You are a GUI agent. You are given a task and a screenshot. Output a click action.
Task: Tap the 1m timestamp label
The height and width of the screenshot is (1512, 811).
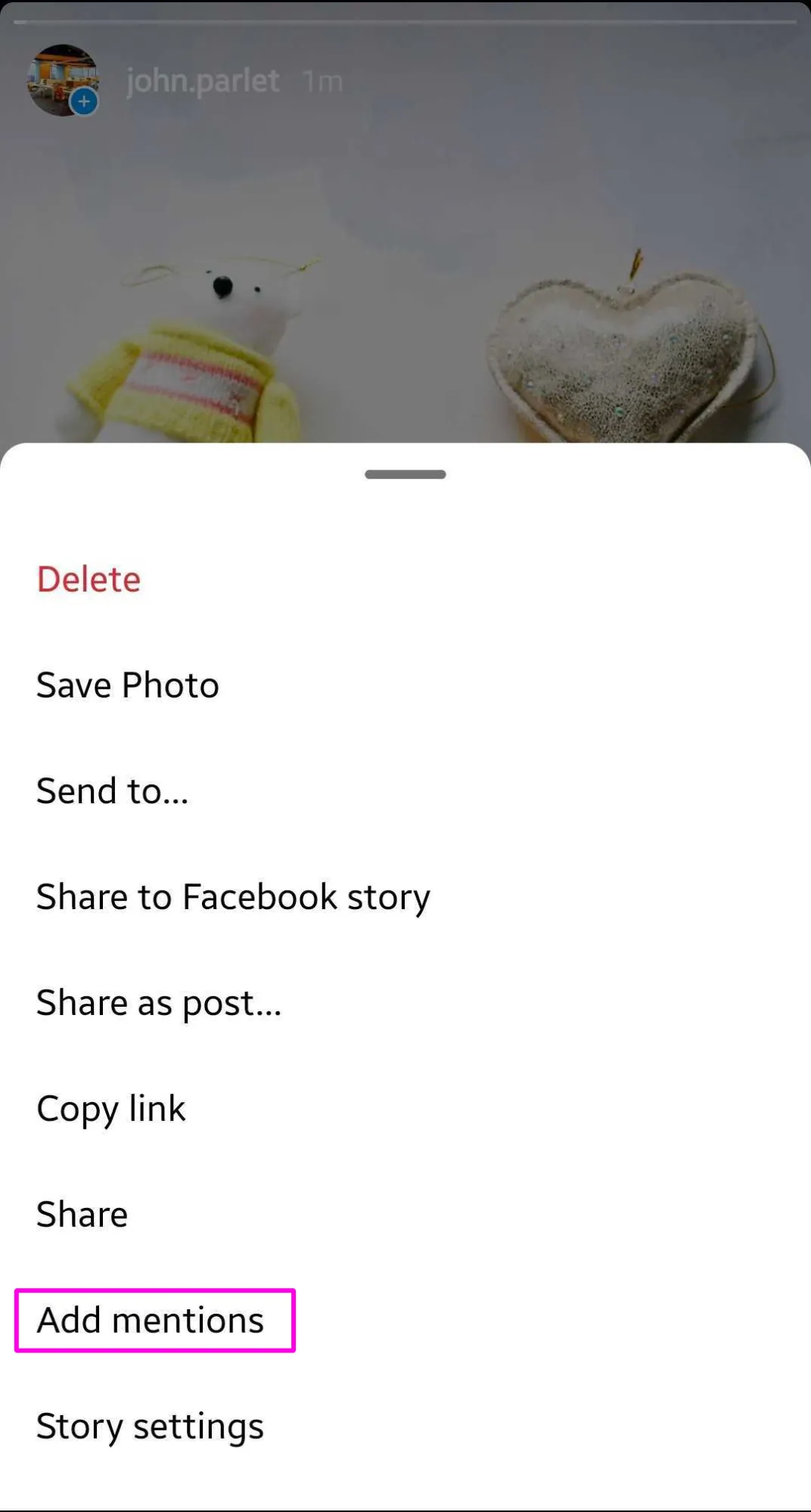pos(322,79)
